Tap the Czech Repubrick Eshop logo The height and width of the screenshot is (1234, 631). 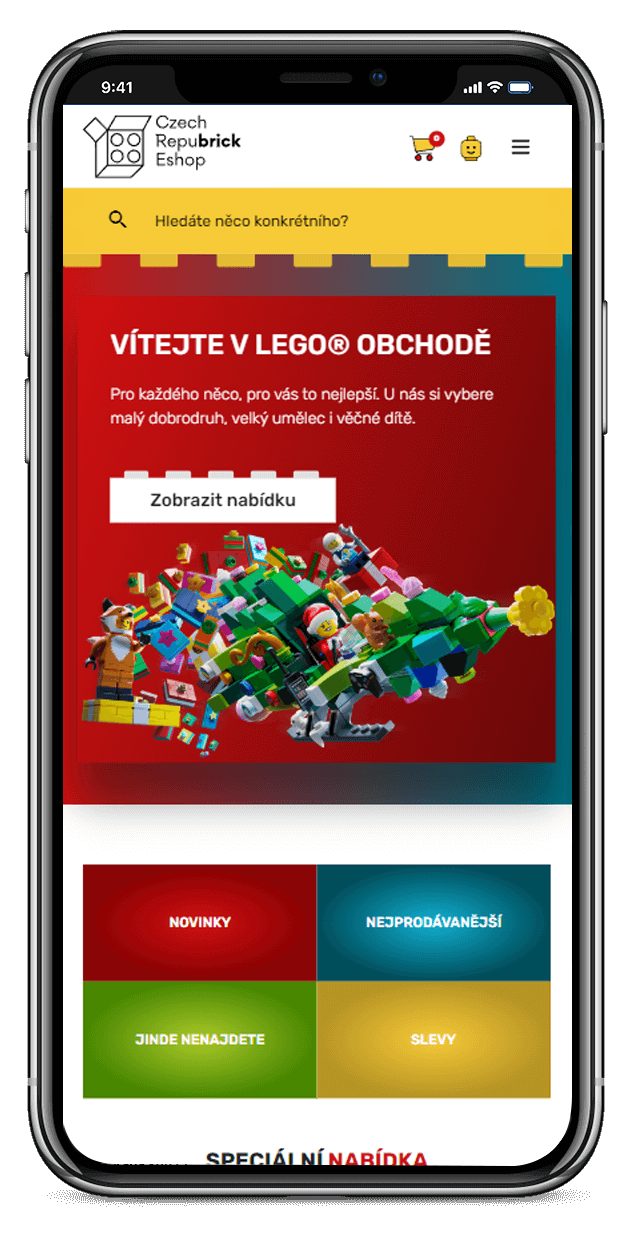(x=163, y=146)
